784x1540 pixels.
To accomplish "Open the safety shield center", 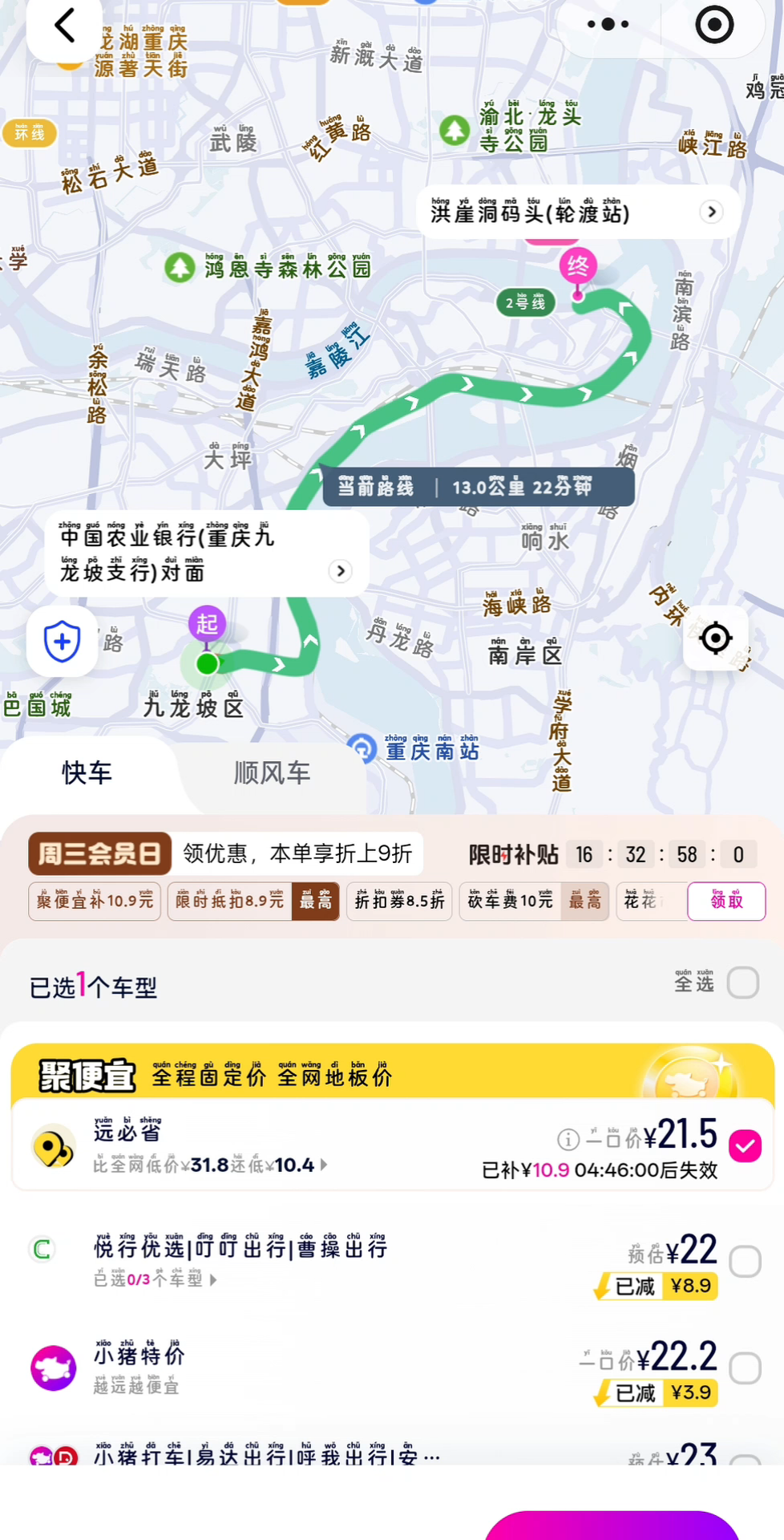I will point(63,642).
